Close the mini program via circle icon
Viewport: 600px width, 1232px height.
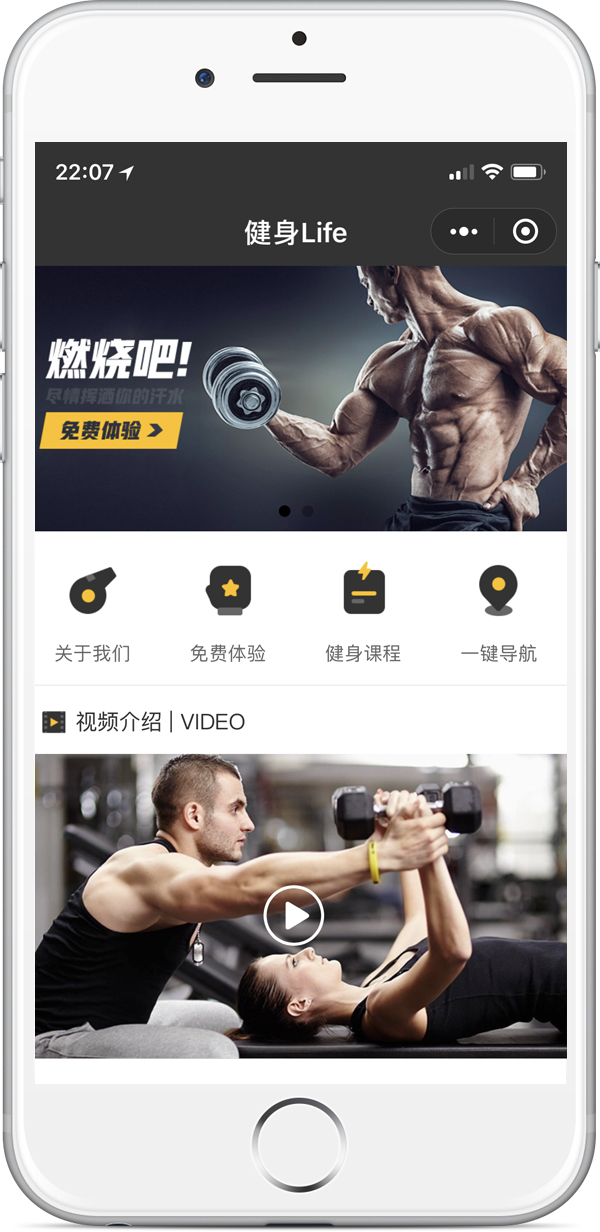(525, 232)
